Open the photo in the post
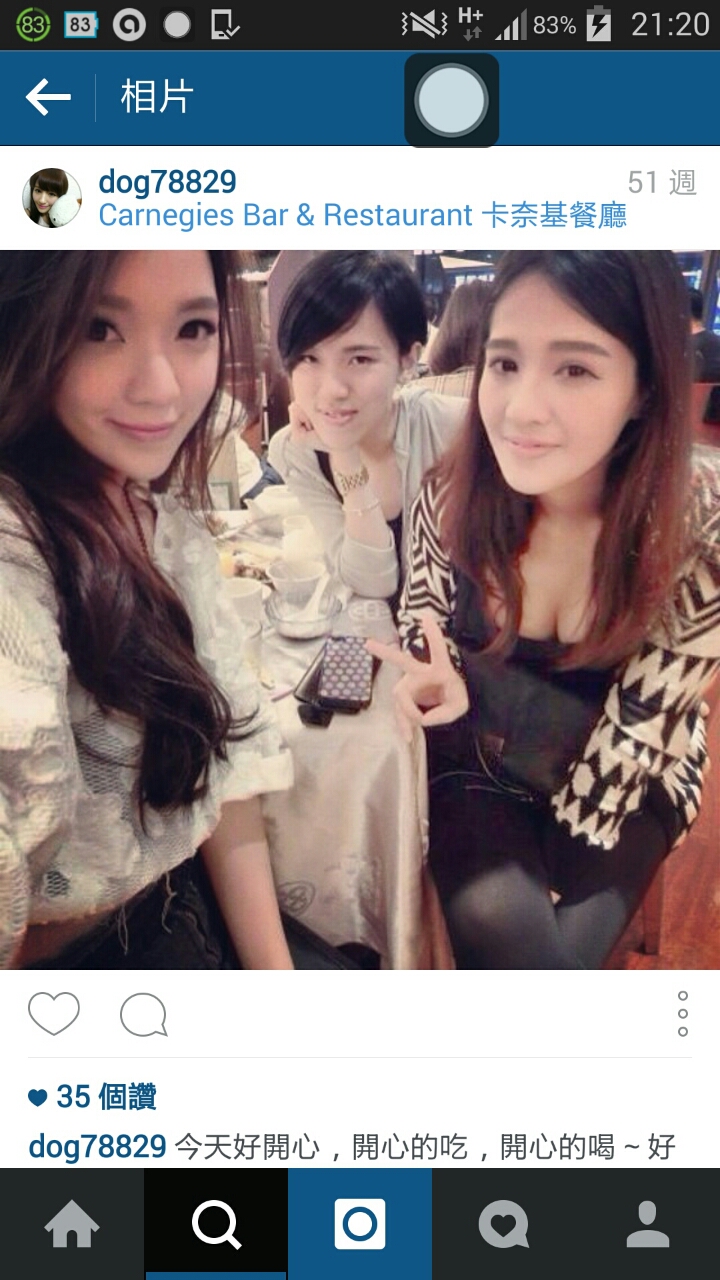The image size is (720, 1280). 360,610
